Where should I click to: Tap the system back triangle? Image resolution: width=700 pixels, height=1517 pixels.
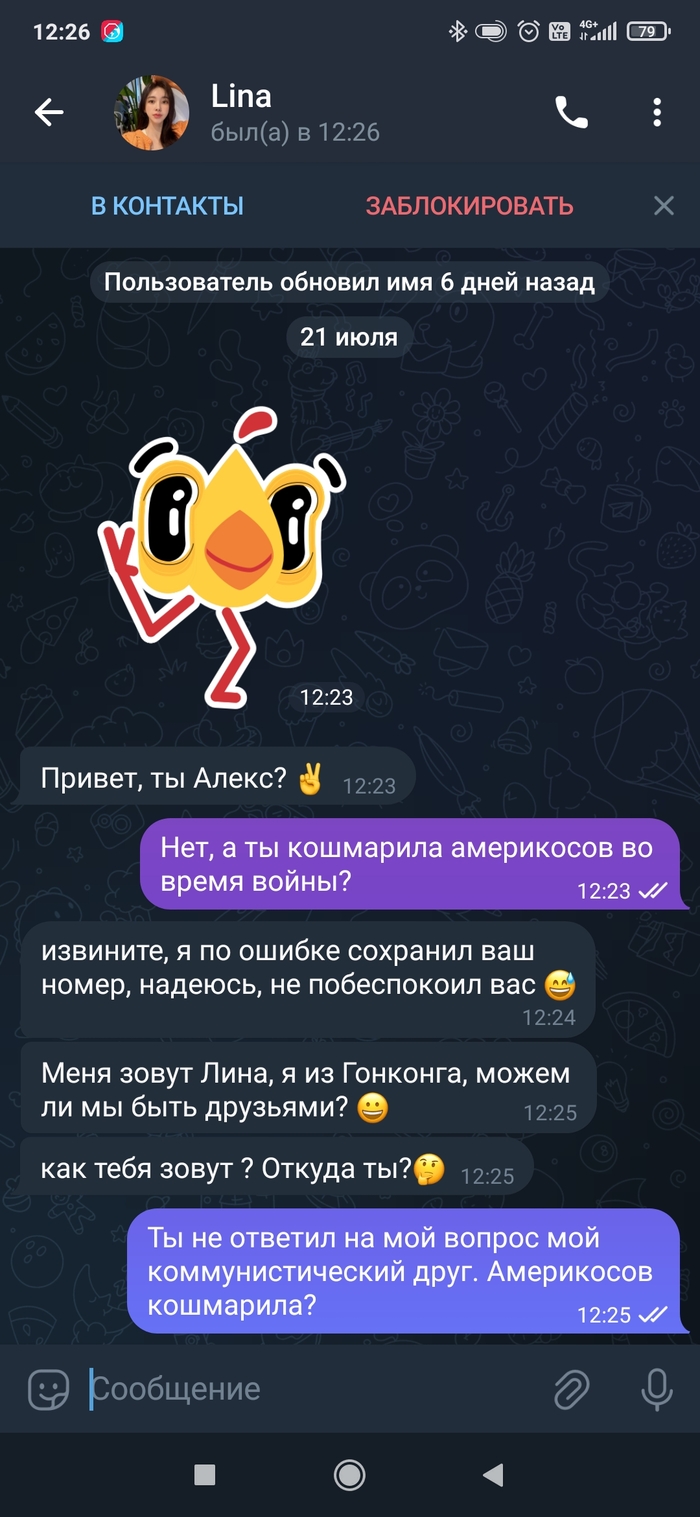coord(492,1474)
